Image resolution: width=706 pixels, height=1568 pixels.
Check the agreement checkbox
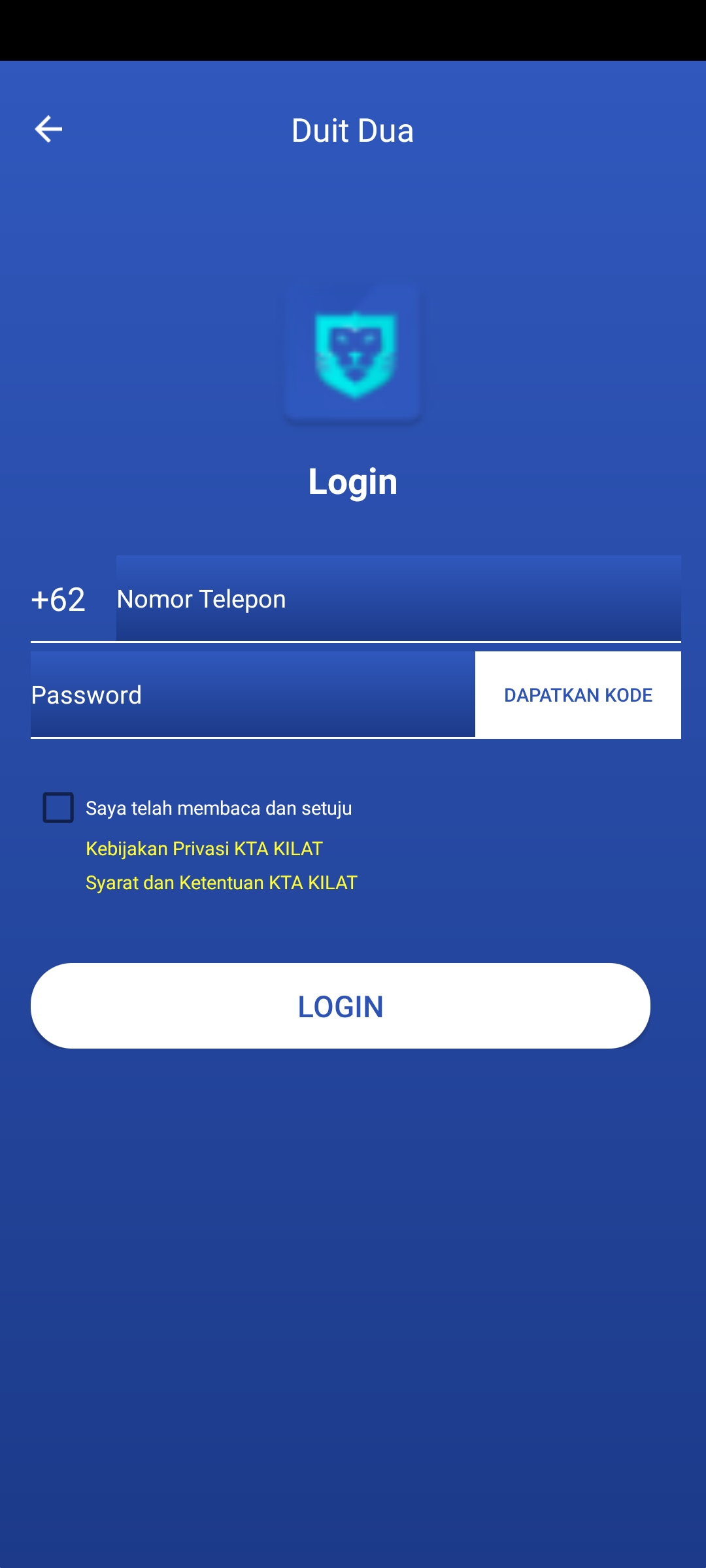point(58,808)
